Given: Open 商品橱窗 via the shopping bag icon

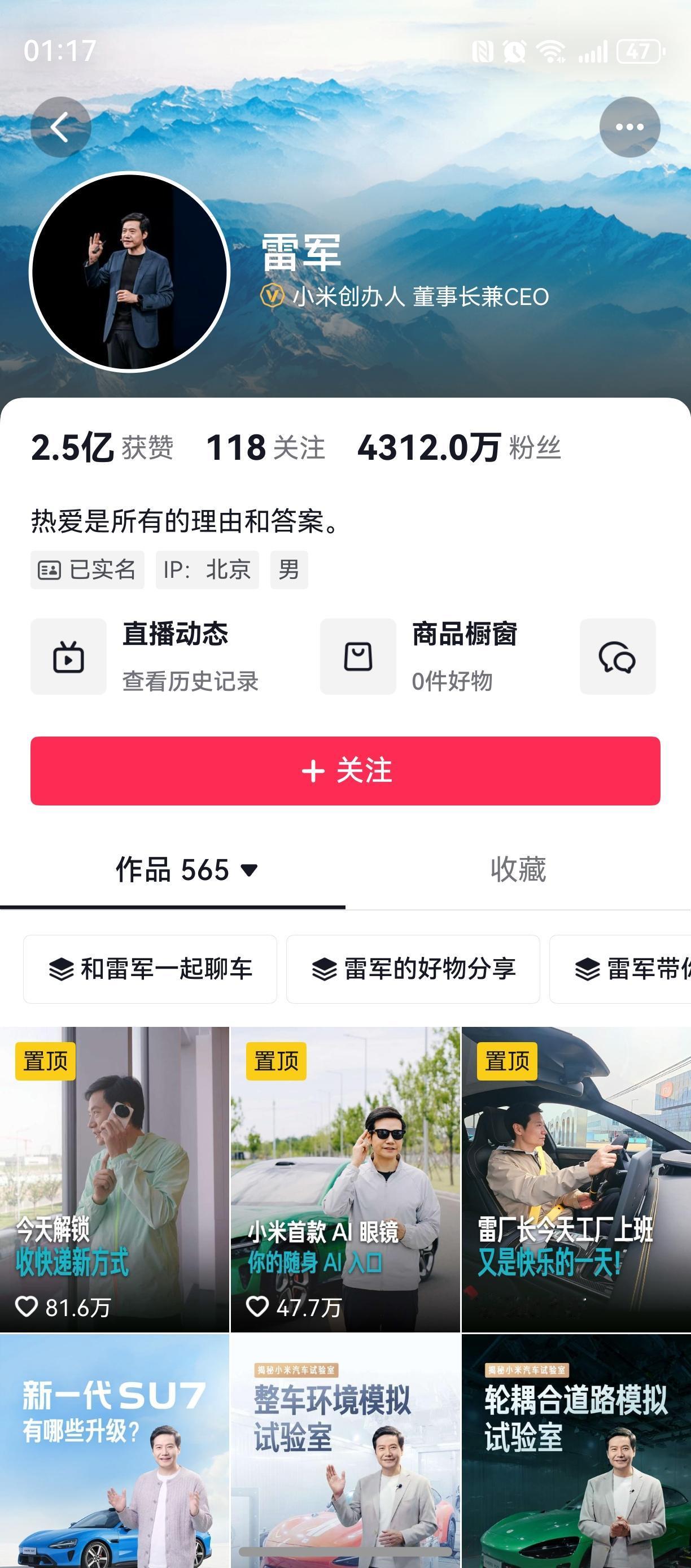Looking at the screenshot, I should (358, 657).
